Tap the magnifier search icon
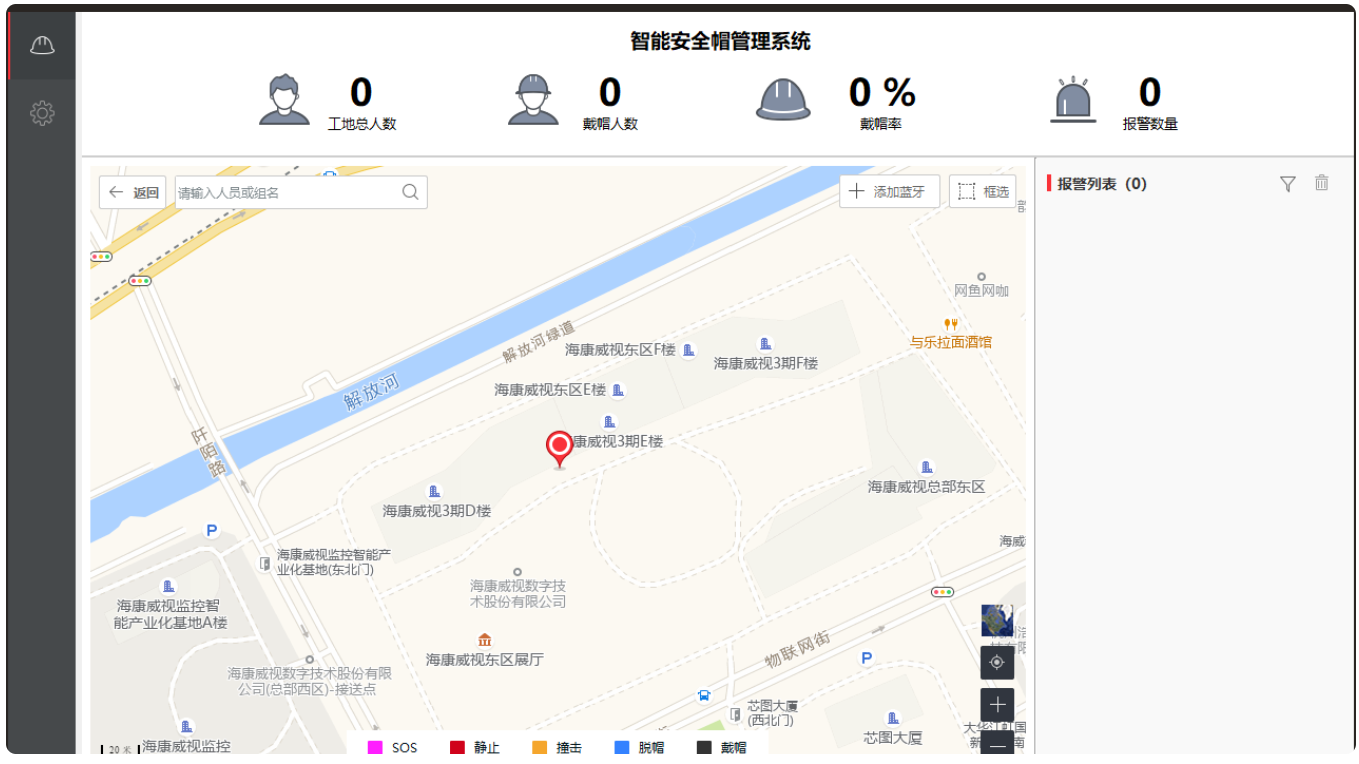The height and width of the screenshot is (764, 1359). point(410,192)
